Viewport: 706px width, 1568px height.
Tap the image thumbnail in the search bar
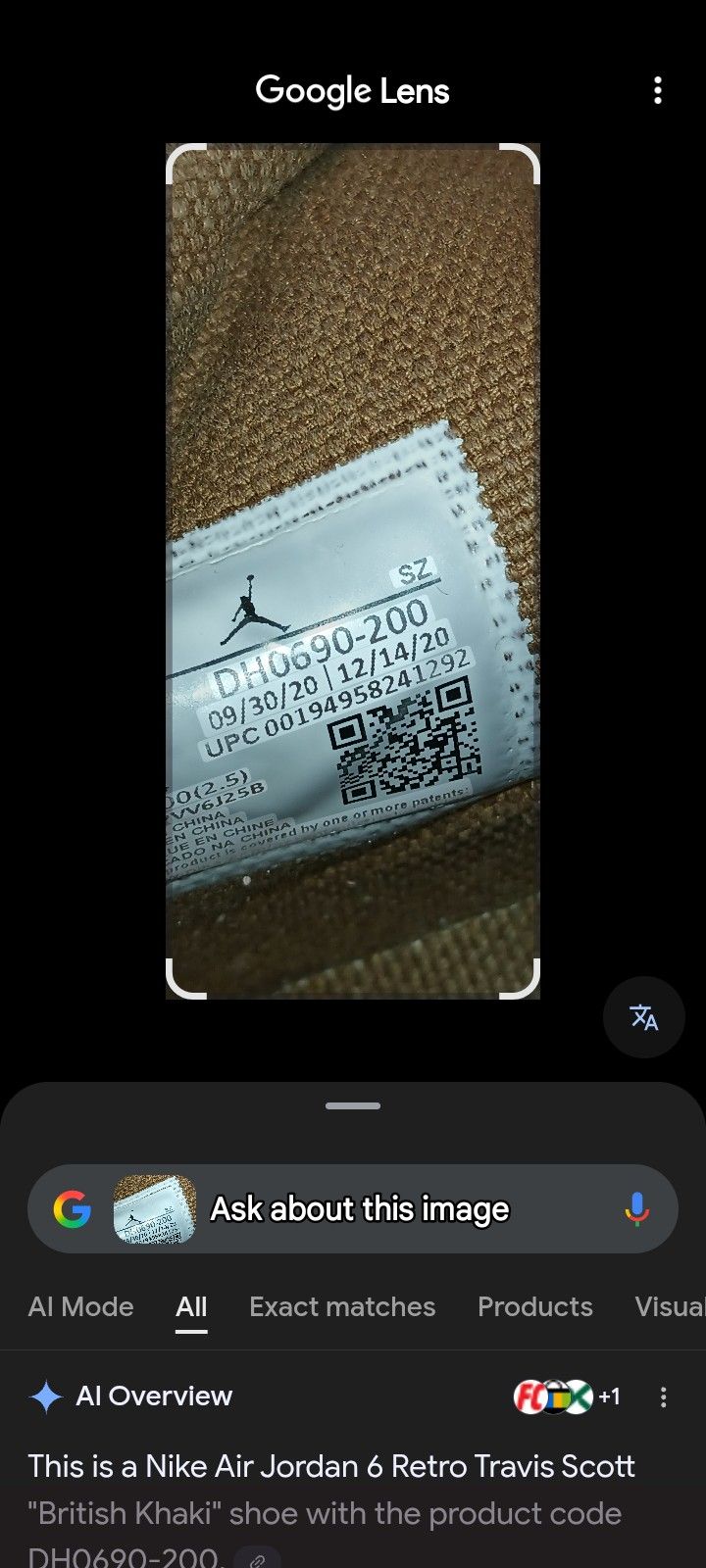coord(155,1209)
